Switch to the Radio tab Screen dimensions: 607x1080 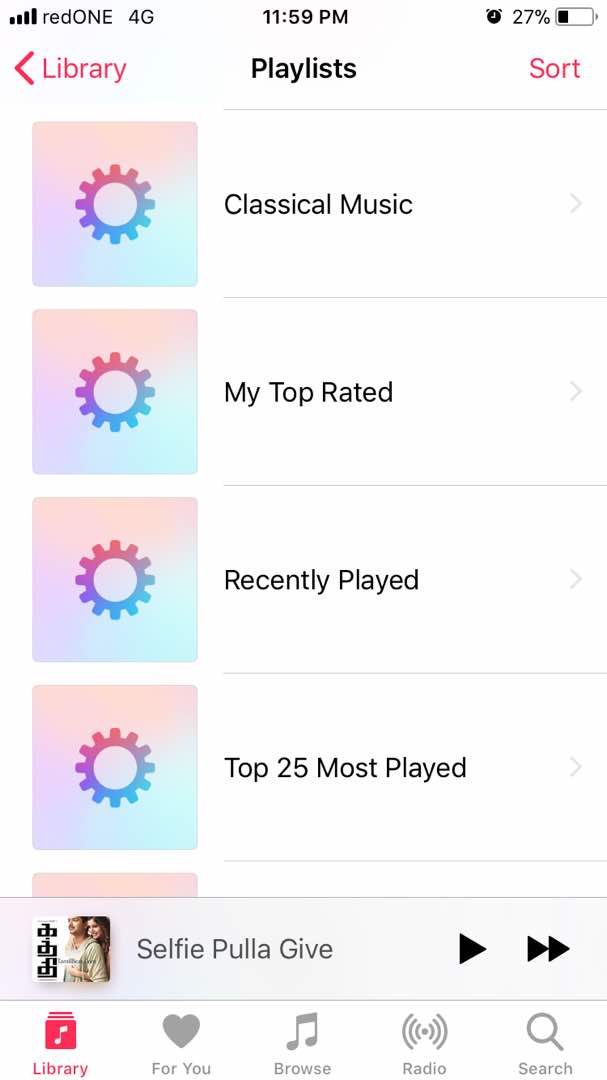(424, 1042)
